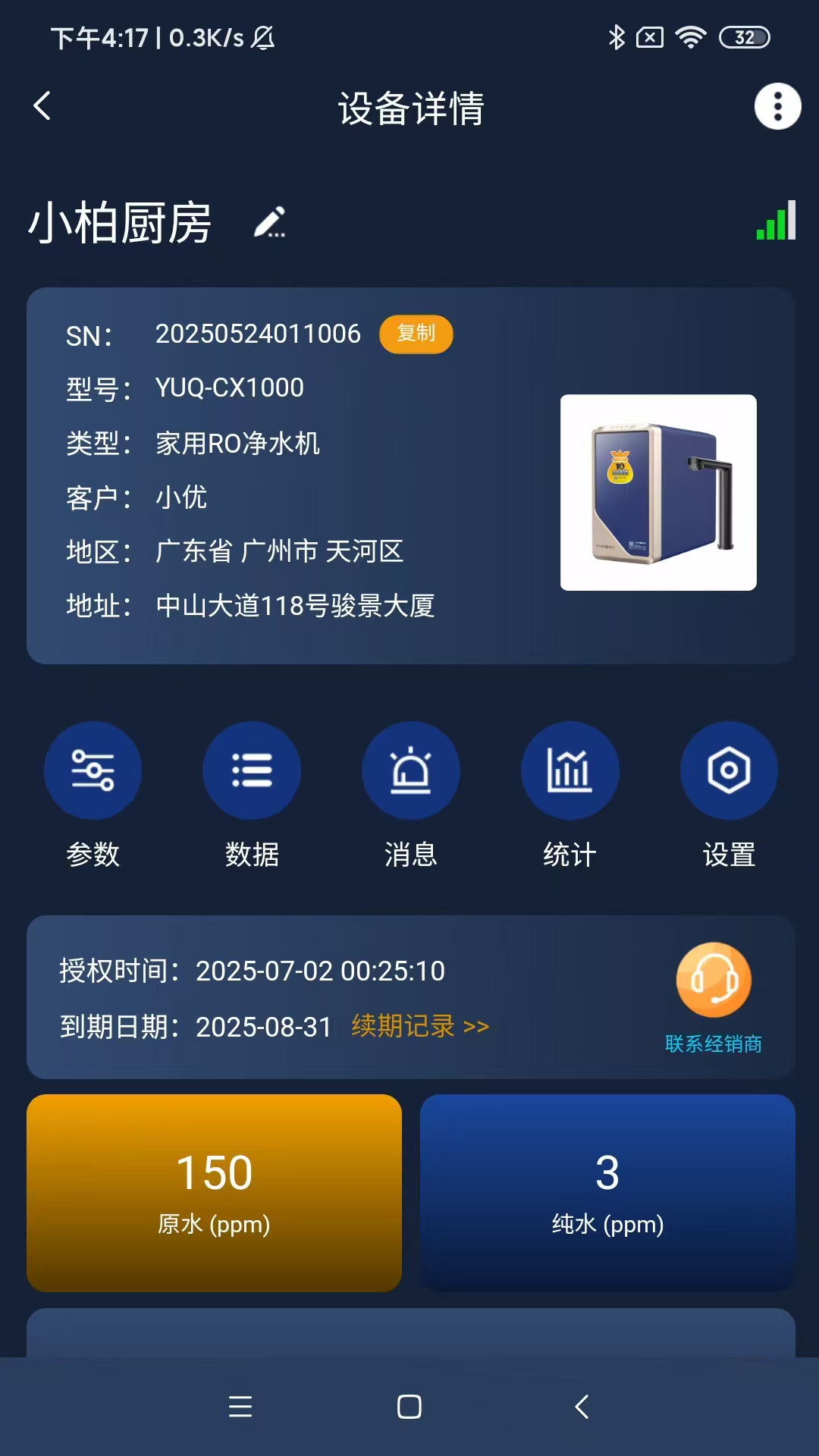
Task: Edit the device name with pencil icon
Action: point(271,223)
